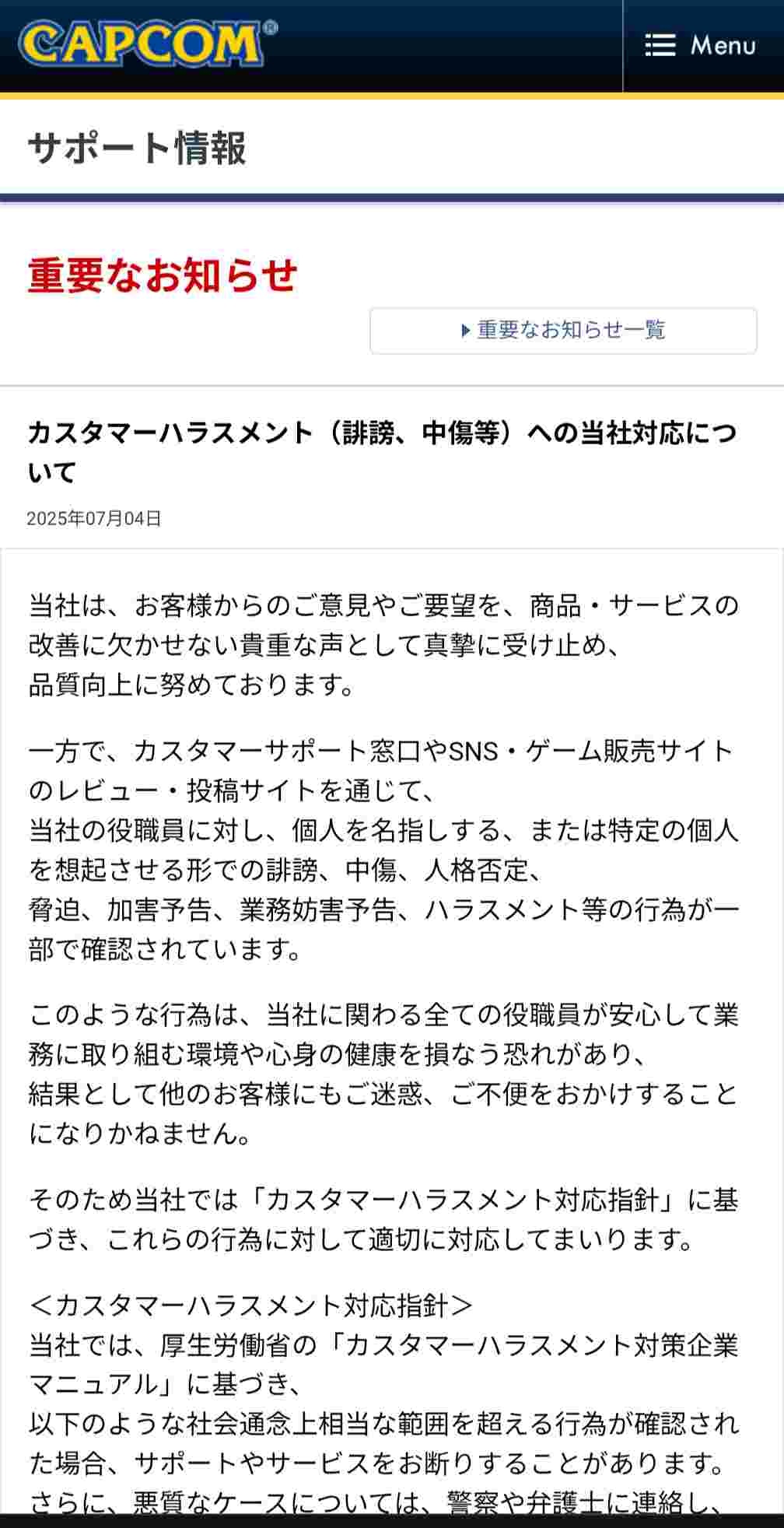Tap the Capcom logo to go home
The height and width of the screenshot is (1528, 784).
147,44
